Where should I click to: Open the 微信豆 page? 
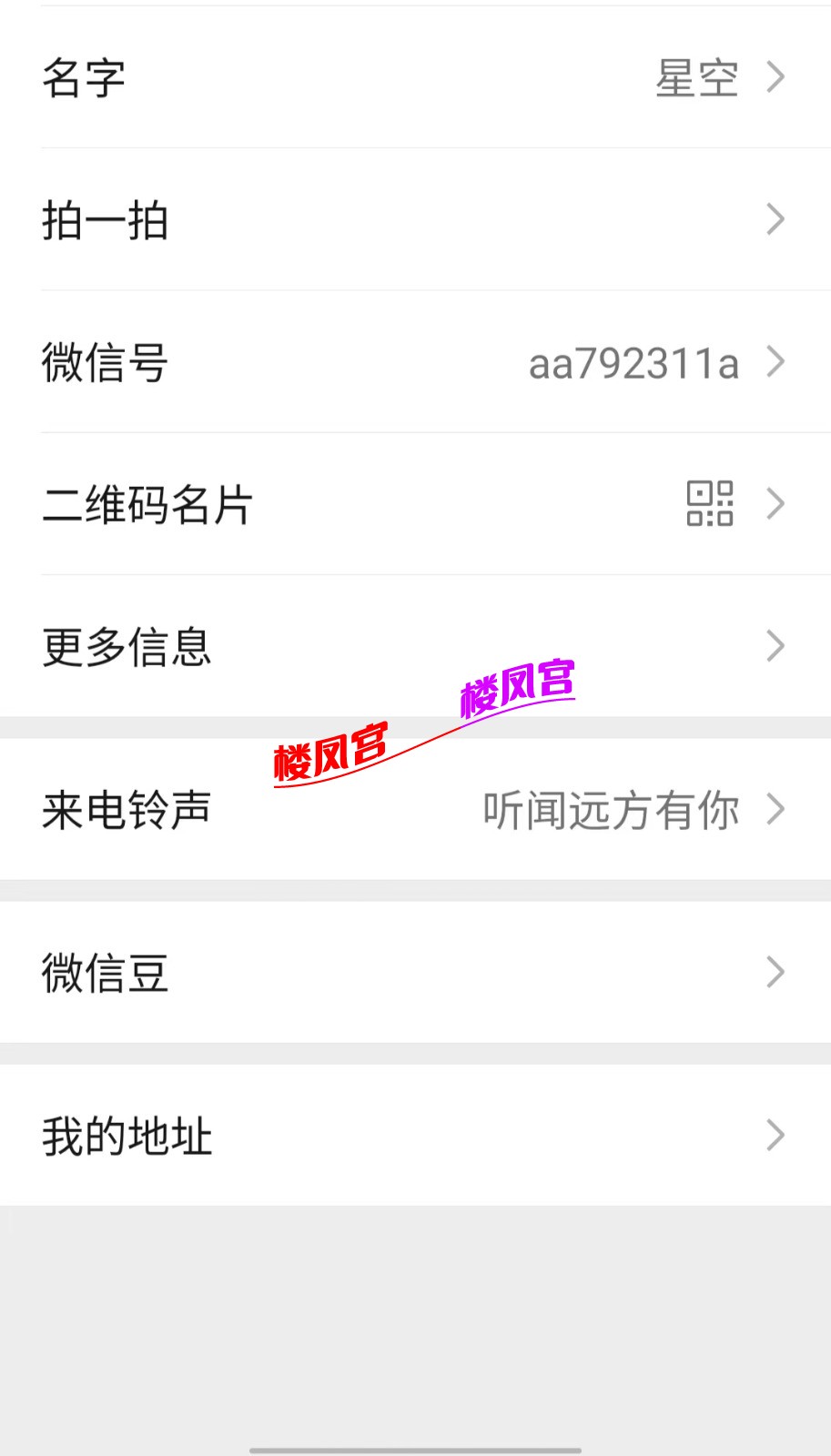(415, 972)
